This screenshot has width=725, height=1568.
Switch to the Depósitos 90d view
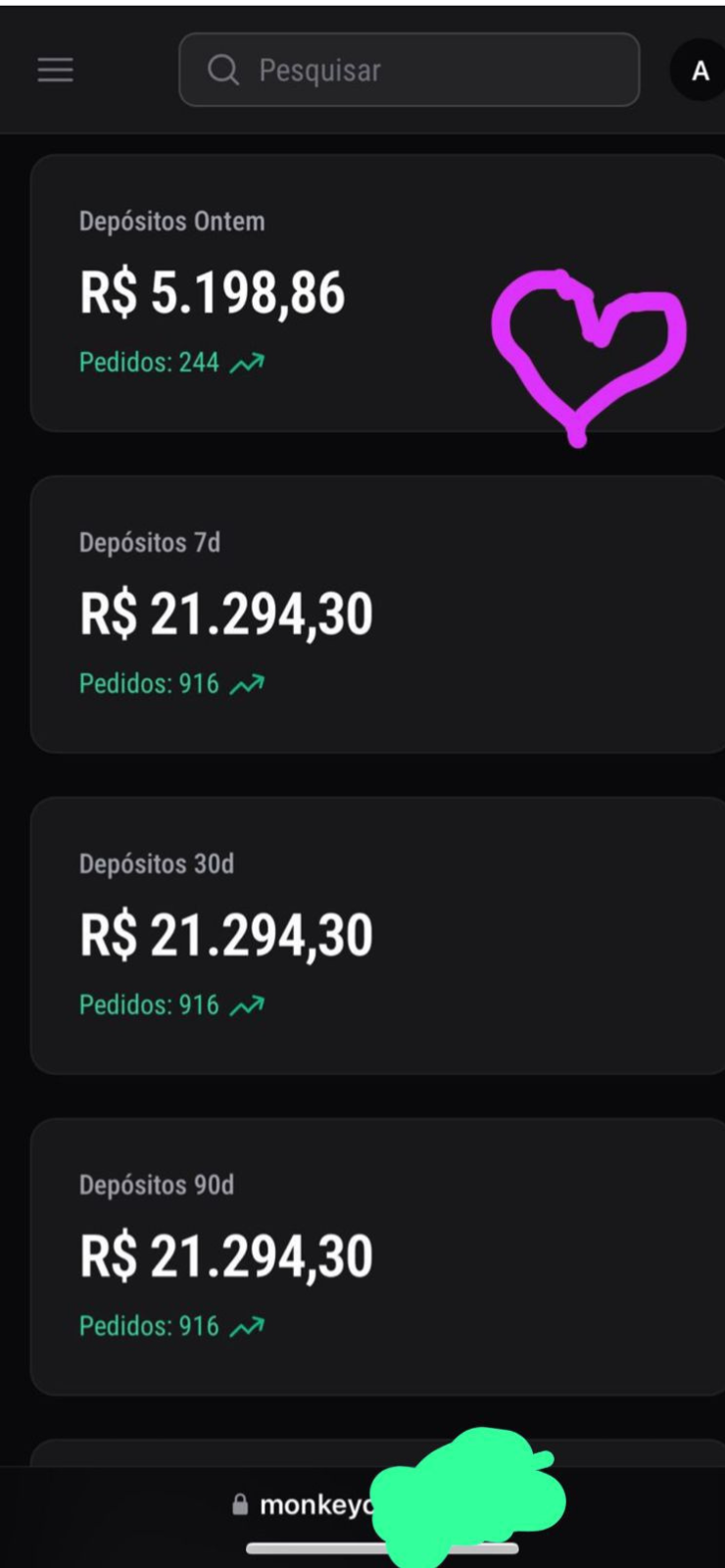tap(157, 1184)
